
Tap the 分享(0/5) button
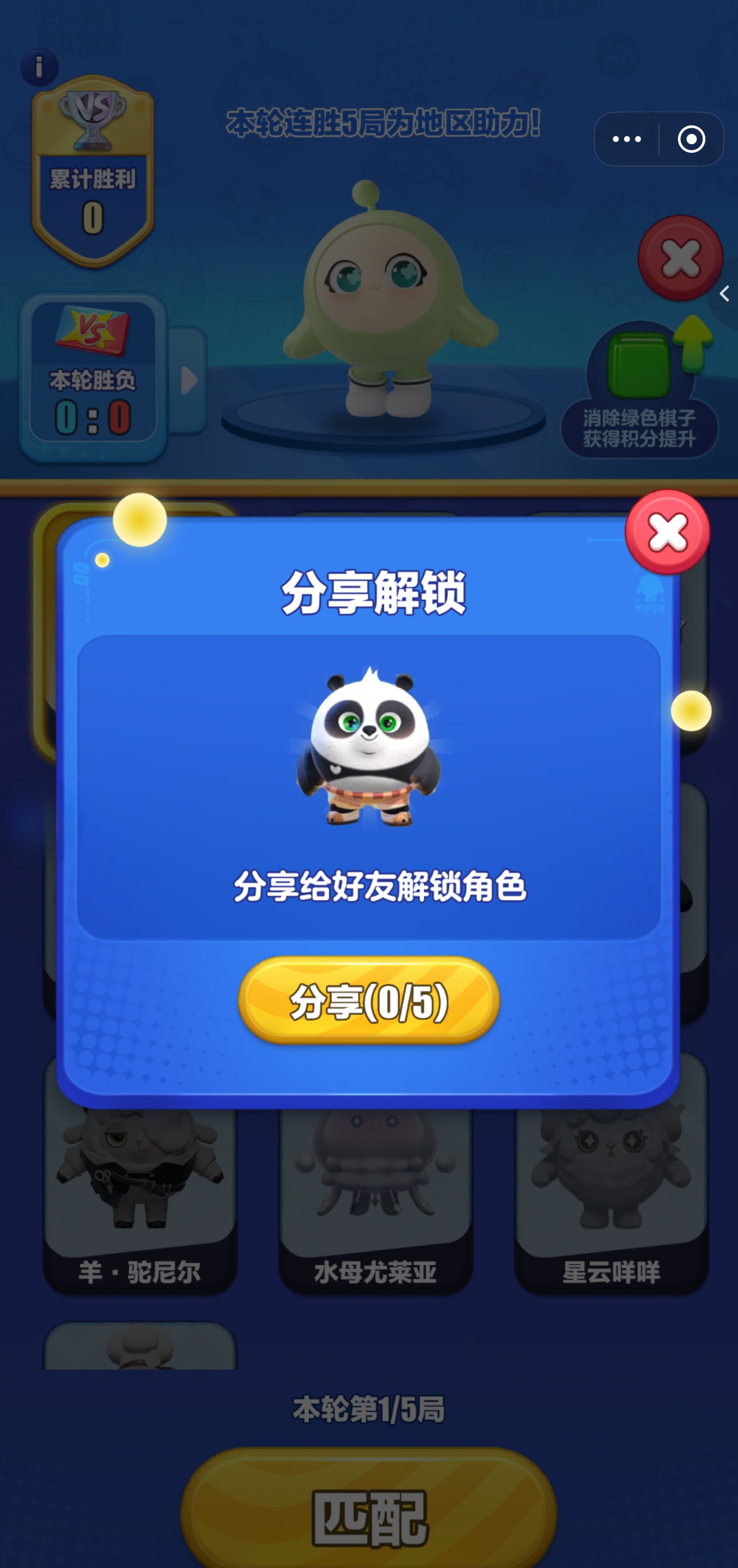tap(368, 1001)
